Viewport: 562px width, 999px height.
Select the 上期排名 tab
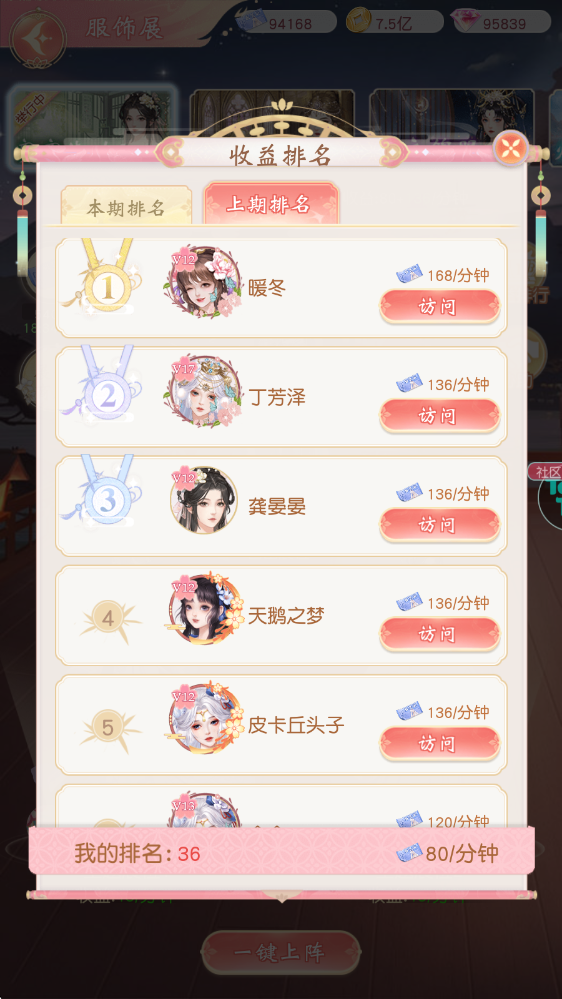click(271, 204)
